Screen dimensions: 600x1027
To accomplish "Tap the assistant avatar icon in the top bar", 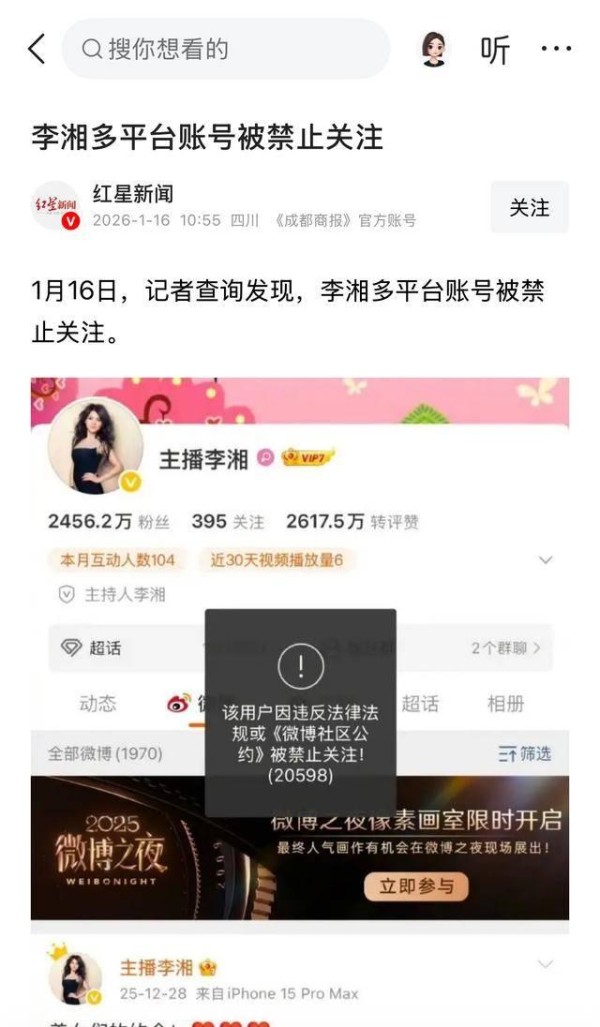I will click(434, 49).
